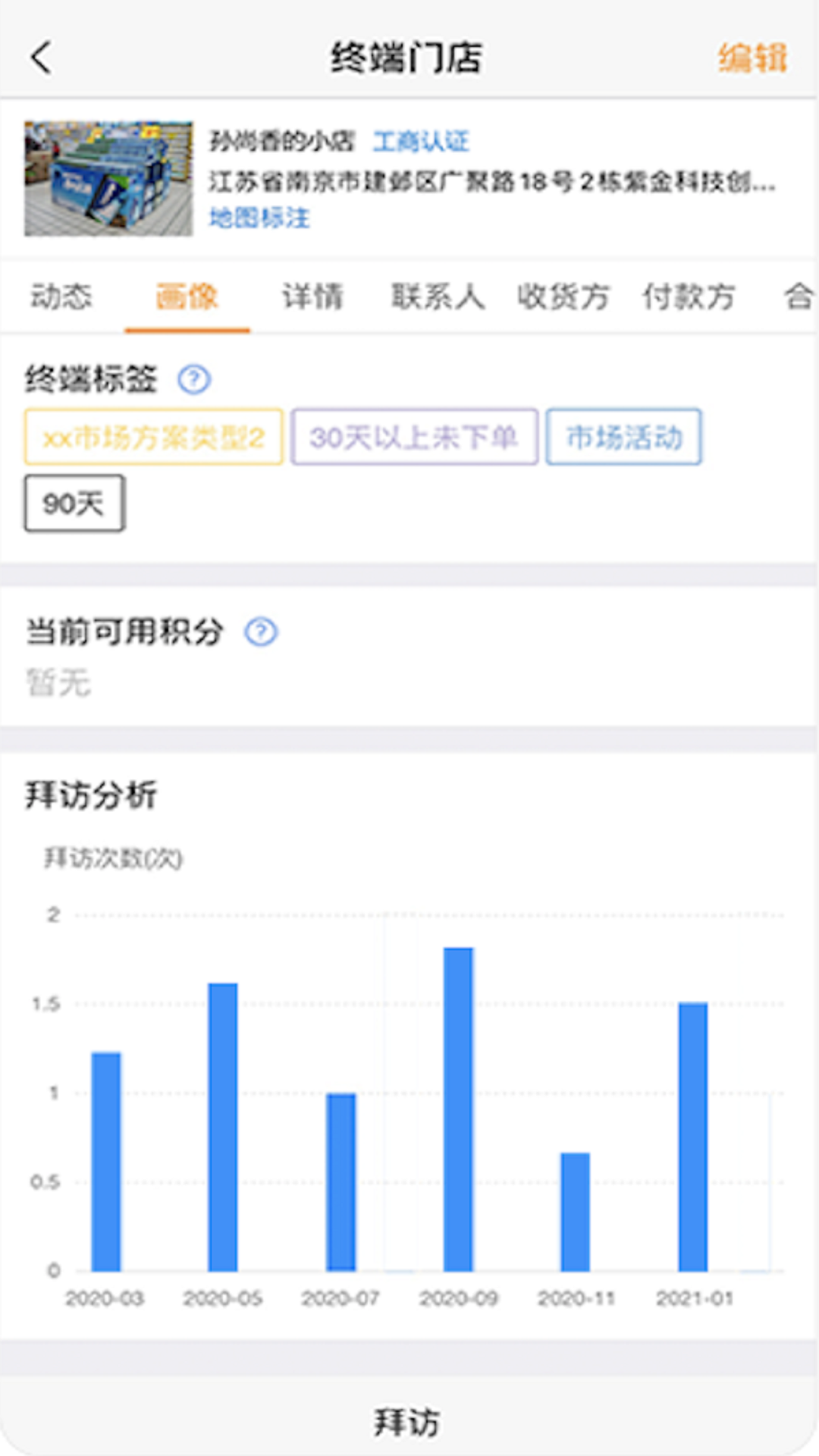Open help icon beside 终端标签
The width and height of the screenshot is (819, 1456).
[x=194, y=379]
